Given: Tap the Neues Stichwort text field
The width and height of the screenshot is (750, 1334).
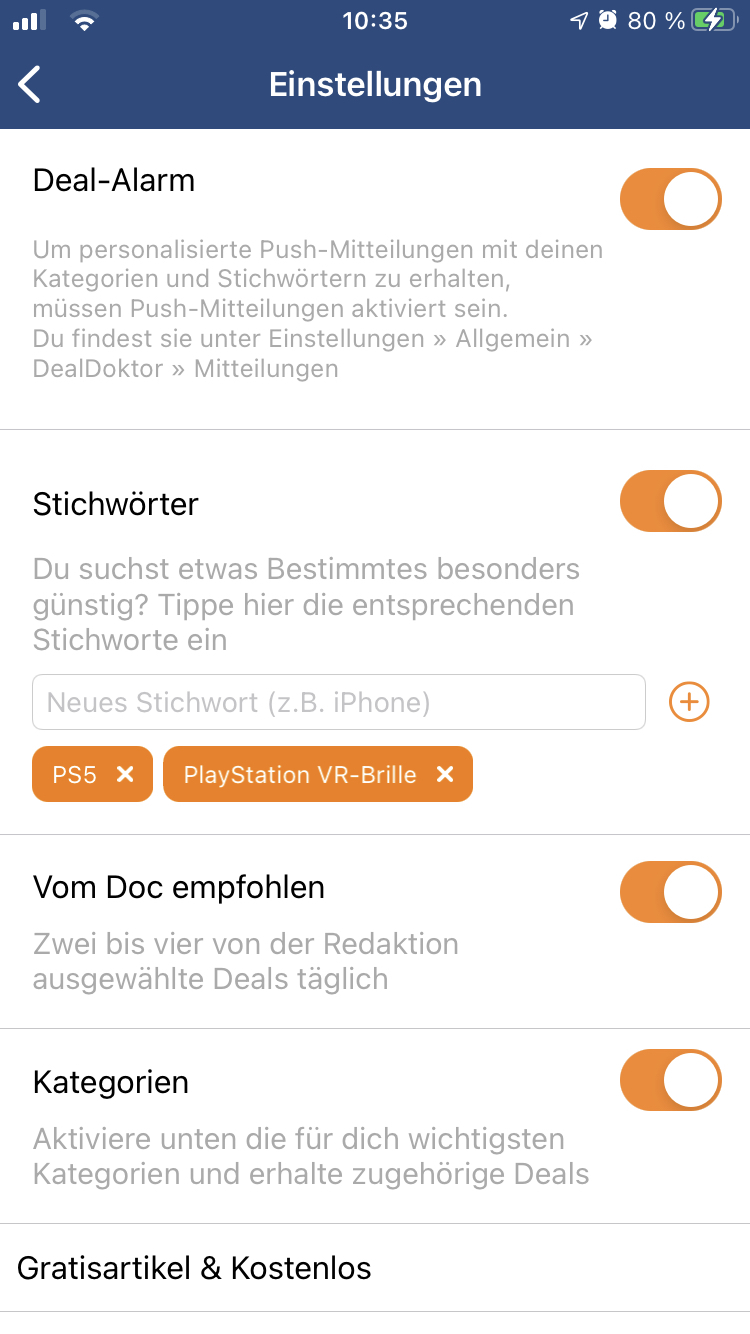Looking at the screenshot, I should pyautogui.click(x=339, y=702).
